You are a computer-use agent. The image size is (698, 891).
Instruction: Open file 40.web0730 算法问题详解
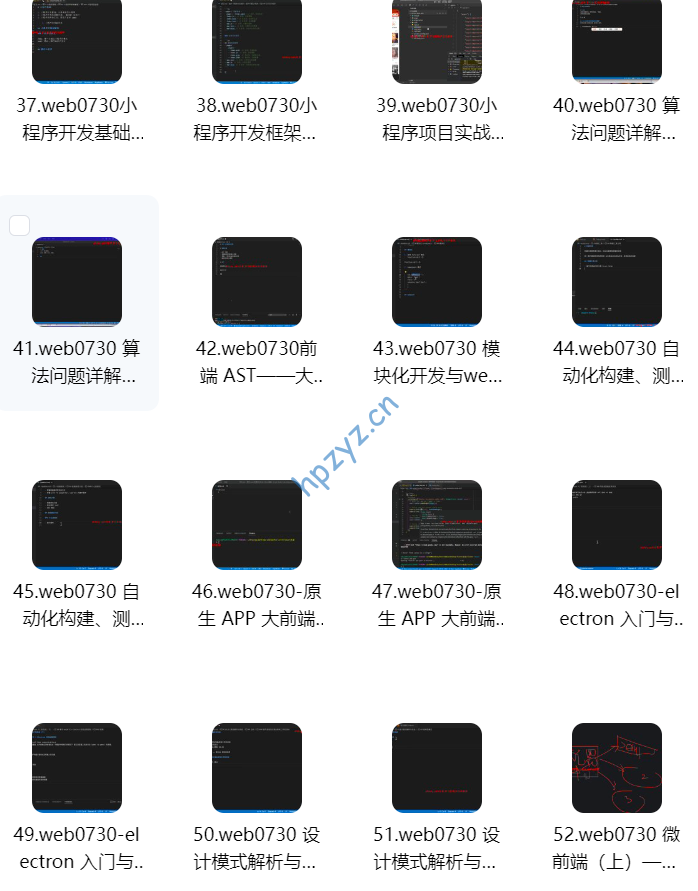tap(617, 40)
